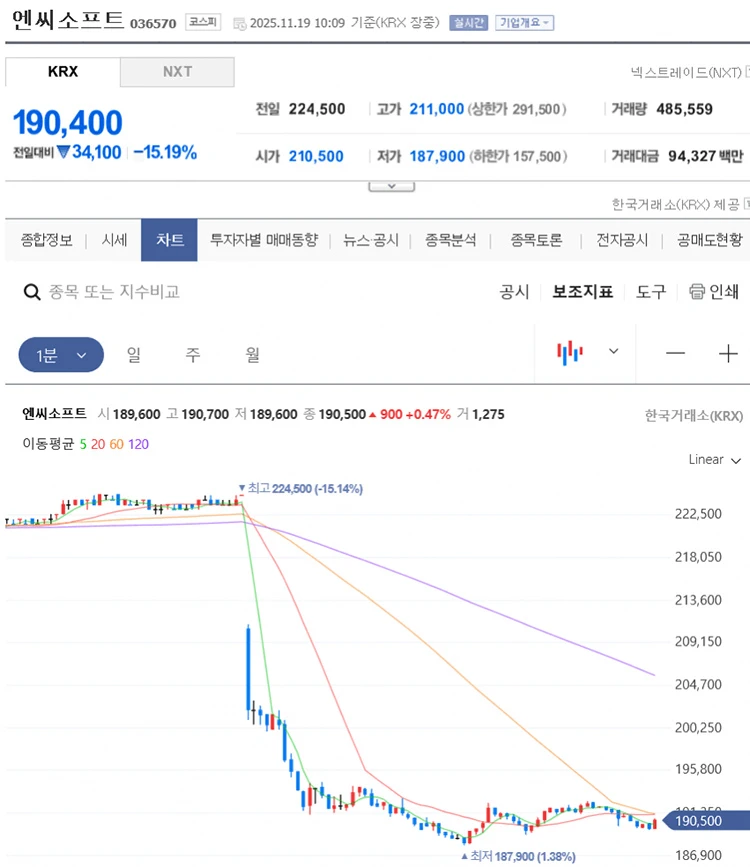750x867 pixels.
Task: Switch chart to 주 weekly view
Action: tap(192, 354)
